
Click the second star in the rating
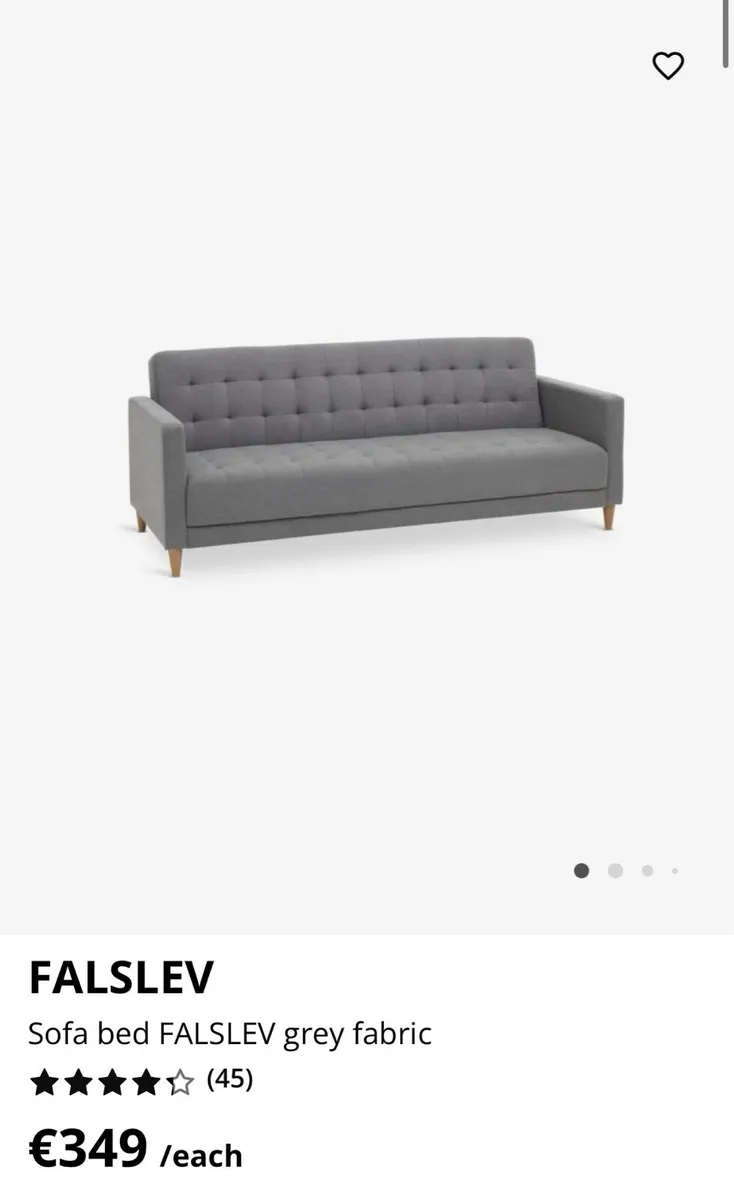[78, 1081]
